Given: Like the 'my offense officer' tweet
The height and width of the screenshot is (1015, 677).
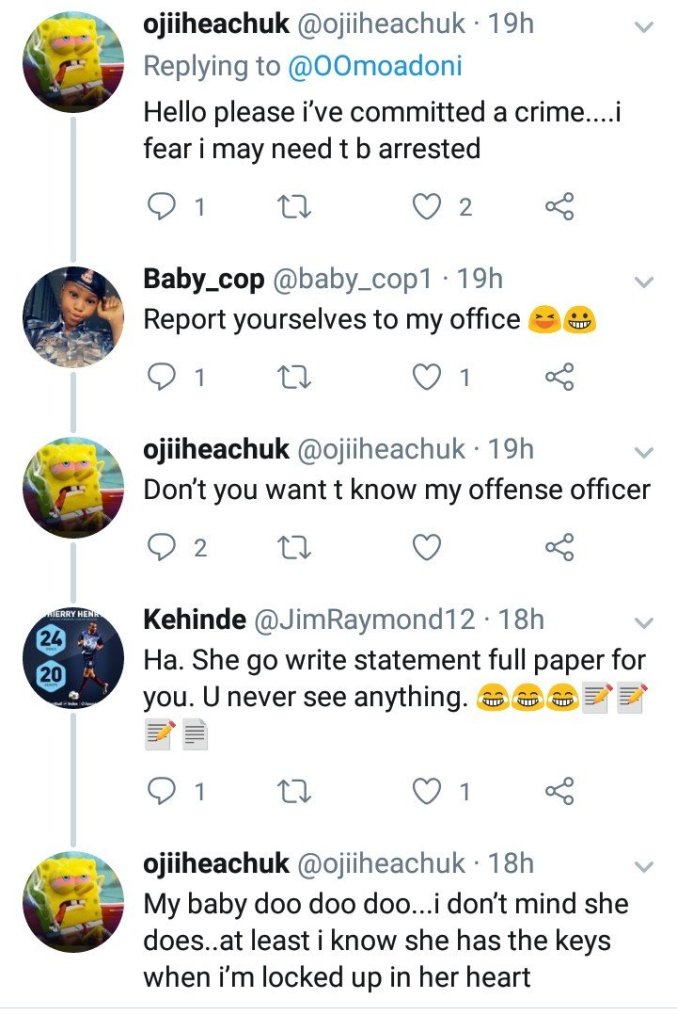Looking at the screenshot, I should click(428, 548).
